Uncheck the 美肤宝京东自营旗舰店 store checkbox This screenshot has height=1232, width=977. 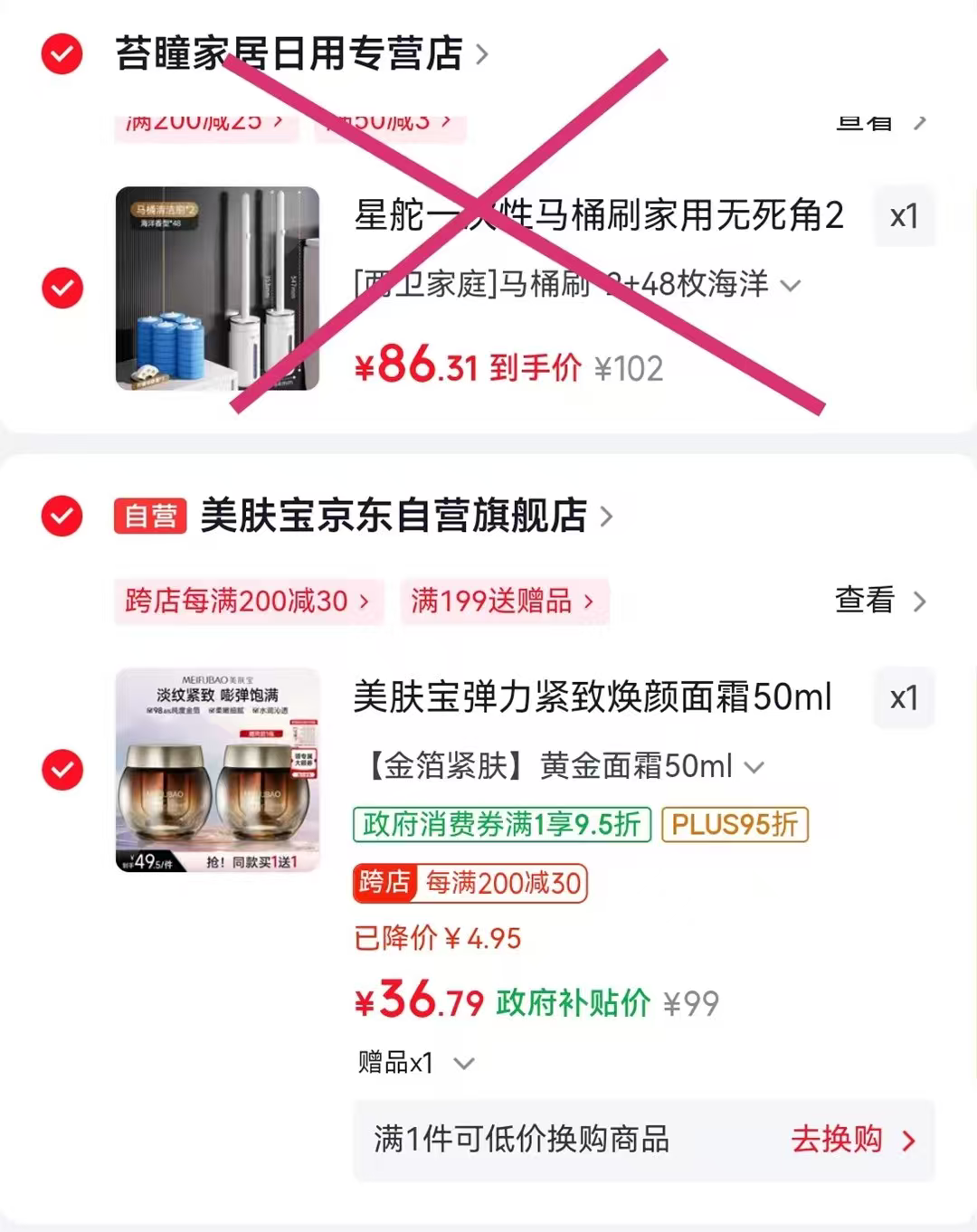(x=62, y=516)
